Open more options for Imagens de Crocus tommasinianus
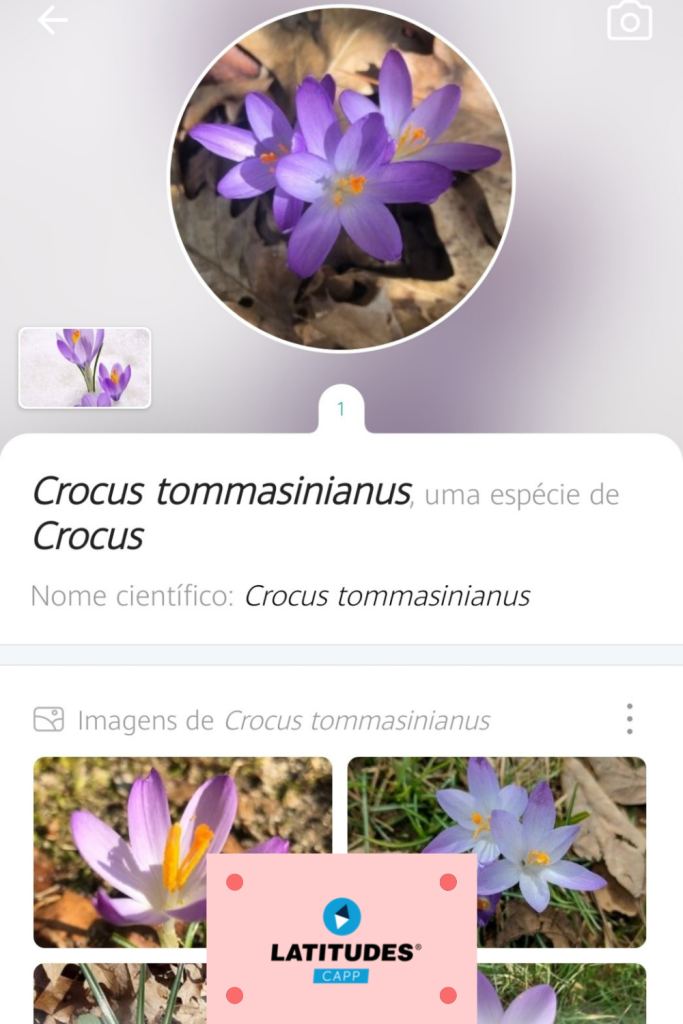This screenshot has width=683, height=1024. 629,719
